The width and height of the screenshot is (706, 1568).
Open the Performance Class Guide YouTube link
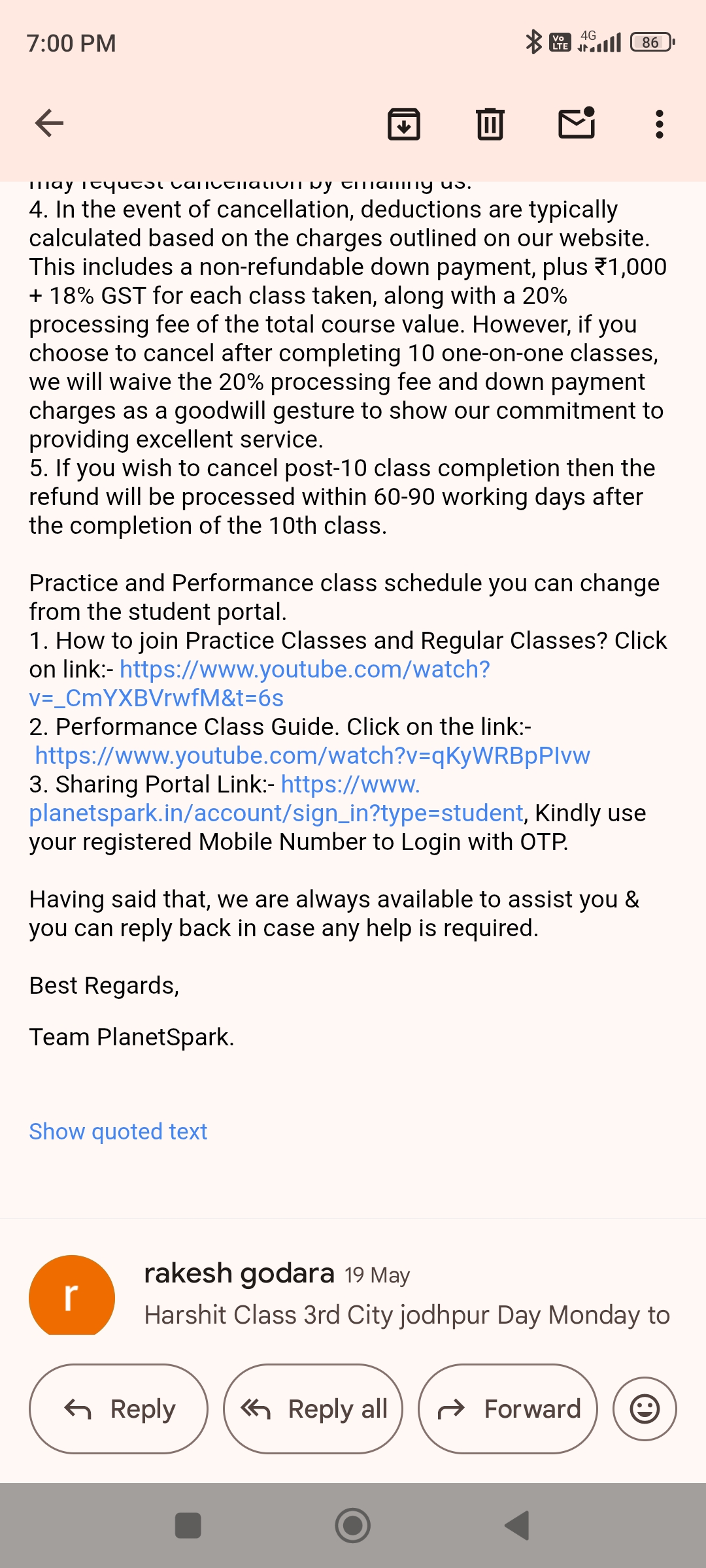pos(312,756)
